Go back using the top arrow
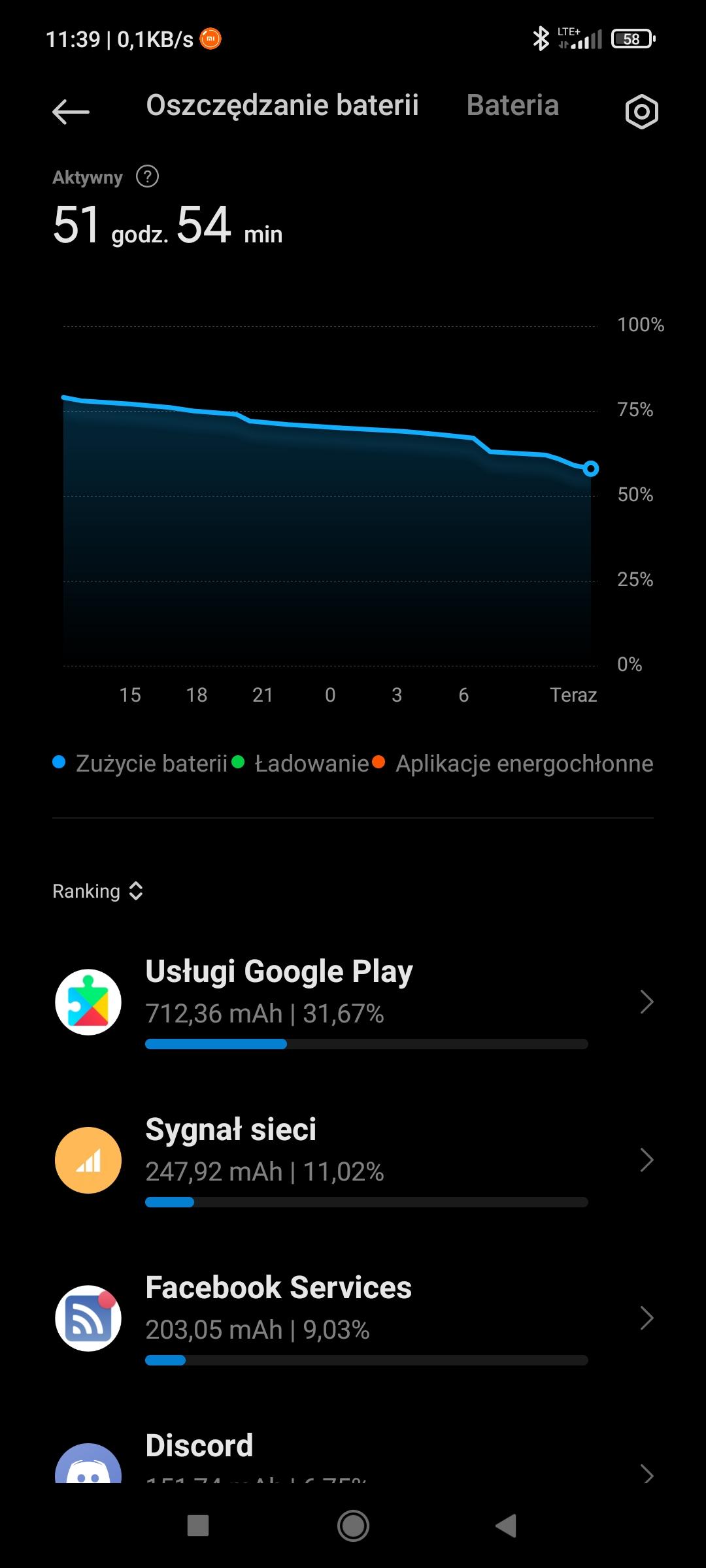This screenshot has height=1568, width=706. click(x=71, y=112)
